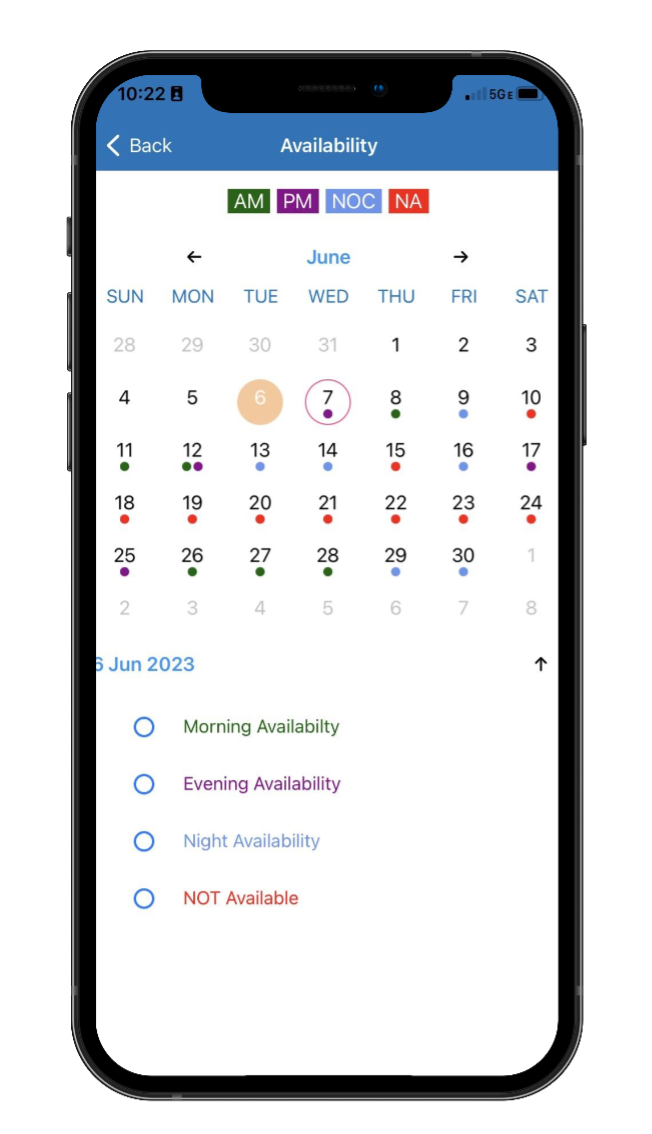
Task: Set the day as NOT Available
Action: 144,898
